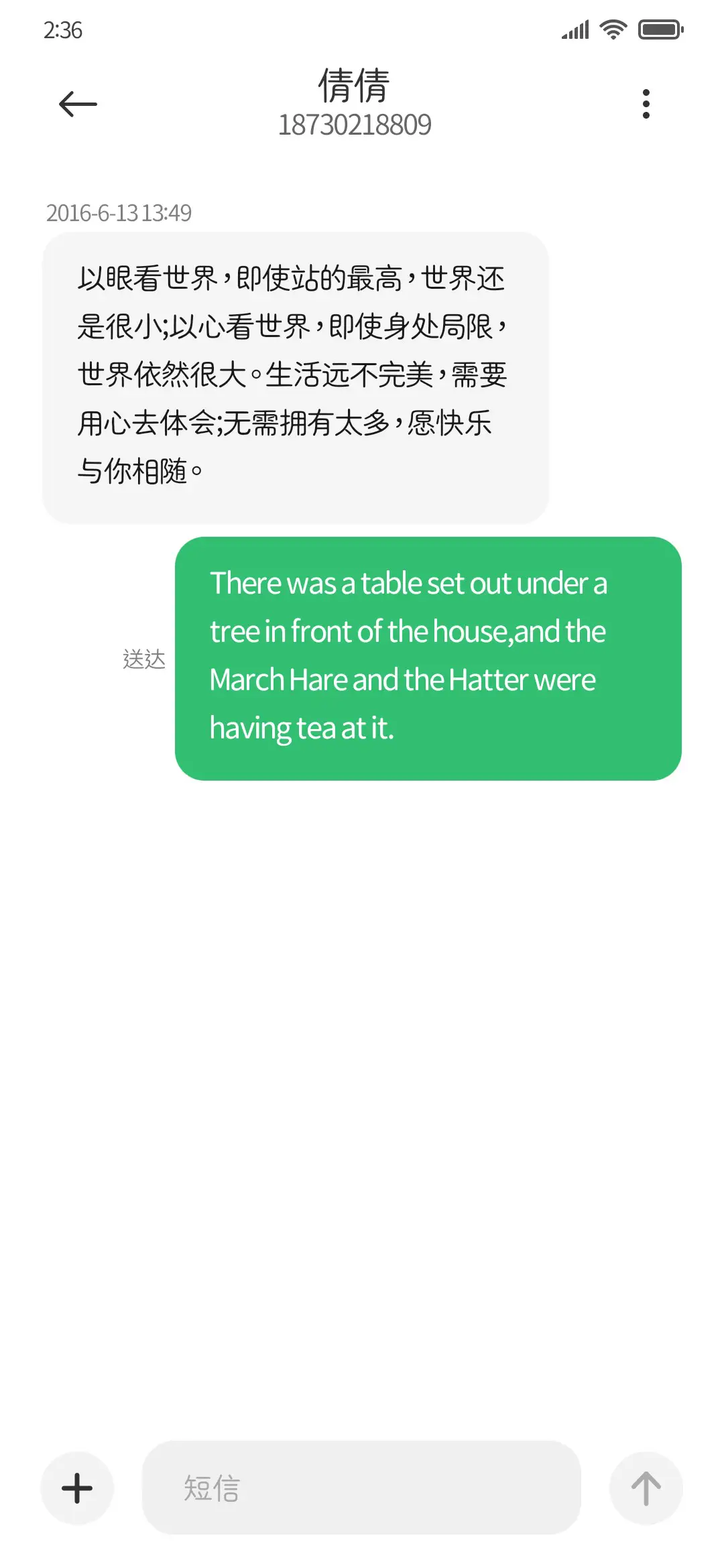Open conversation options via the overflow menu

click(x=646, y=103)
